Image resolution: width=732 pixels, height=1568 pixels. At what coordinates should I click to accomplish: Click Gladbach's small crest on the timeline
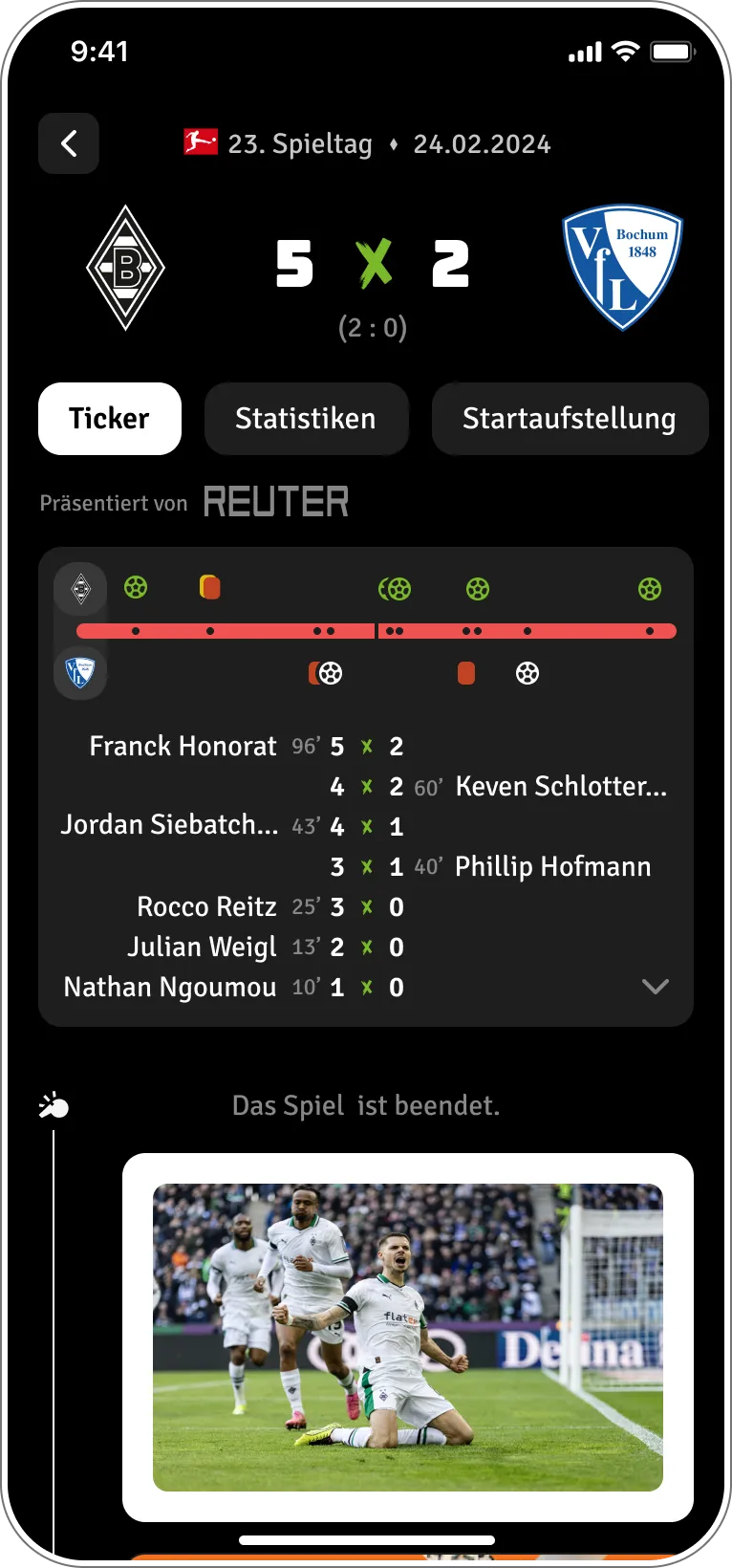tap(80, 589)
